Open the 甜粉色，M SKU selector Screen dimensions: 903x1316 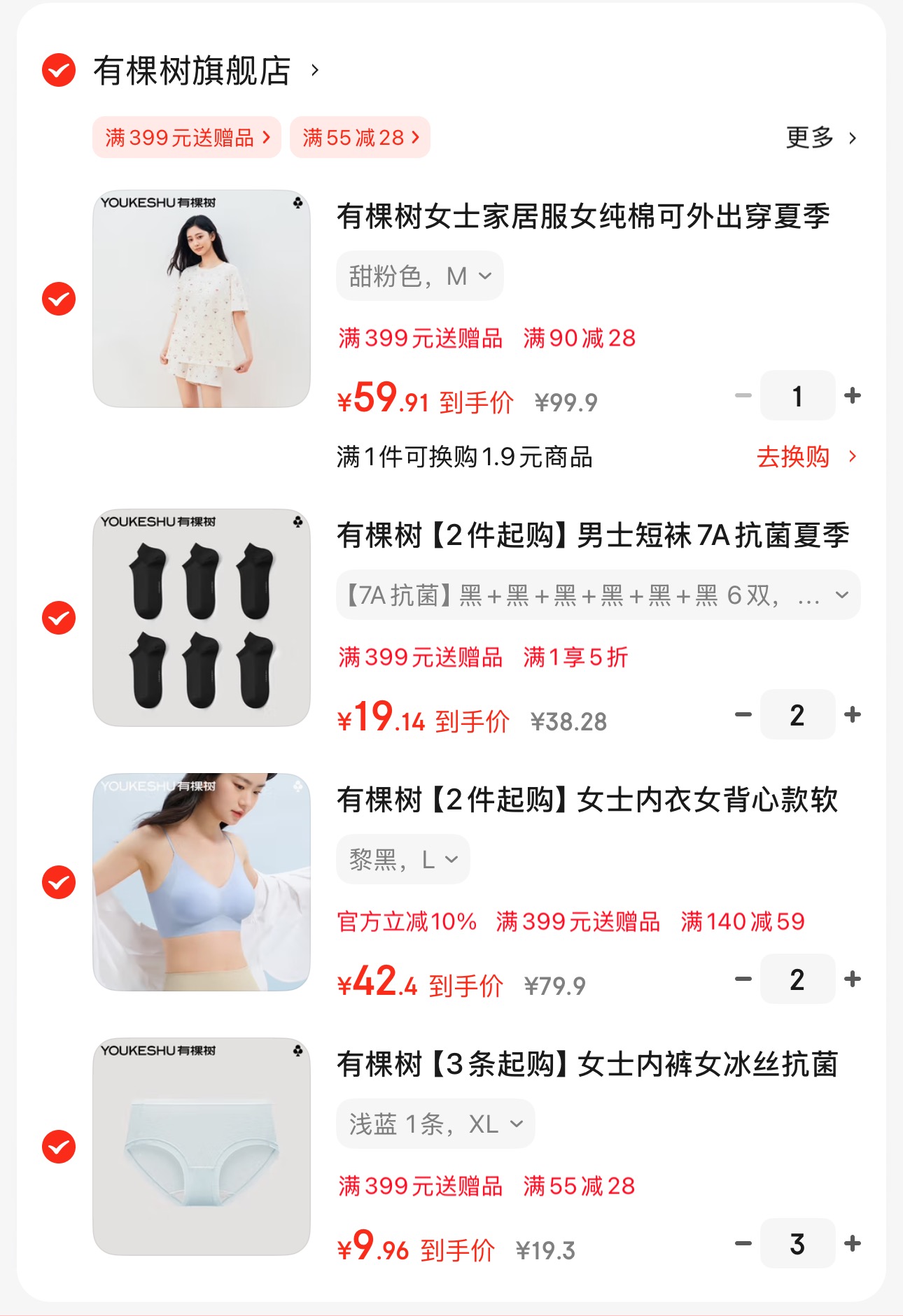tap(419, 276)
